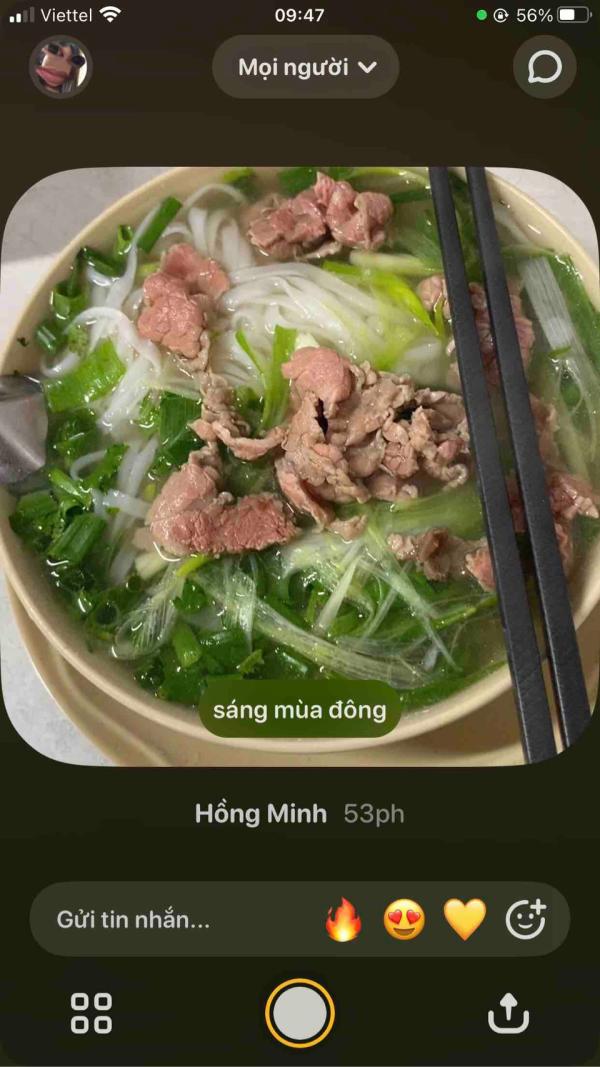600x1067 pixels.
Task: Expand the Mọi người friends filter
Action: pyautogui.click(x=305, y=67)
